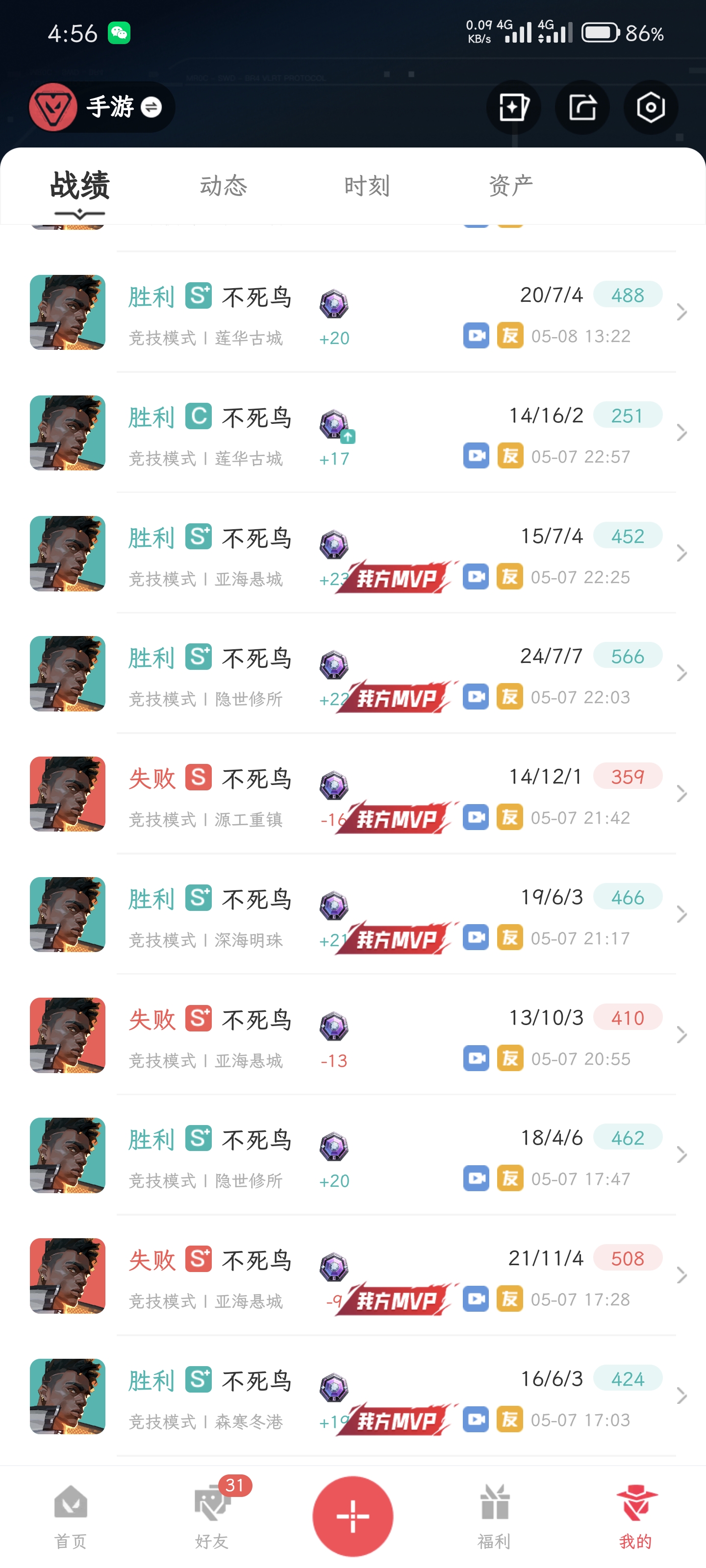This screenshot has width=706, height=1568.
Task: Open the 05-07 22:57 match with 14/16/2
Action: (x=353, y=433)
